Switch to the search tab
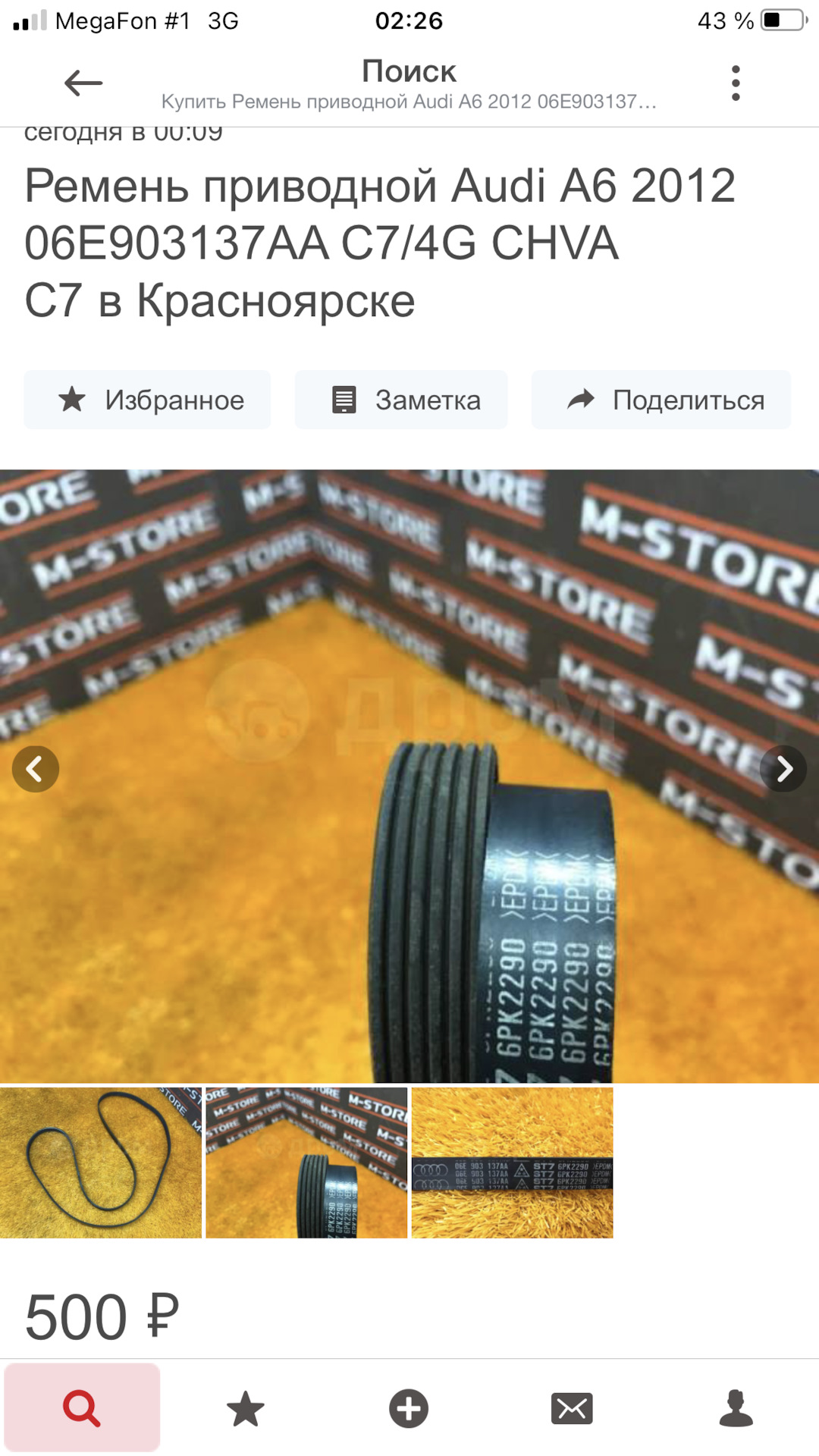819x1456 pixels. coord(82,1408)
